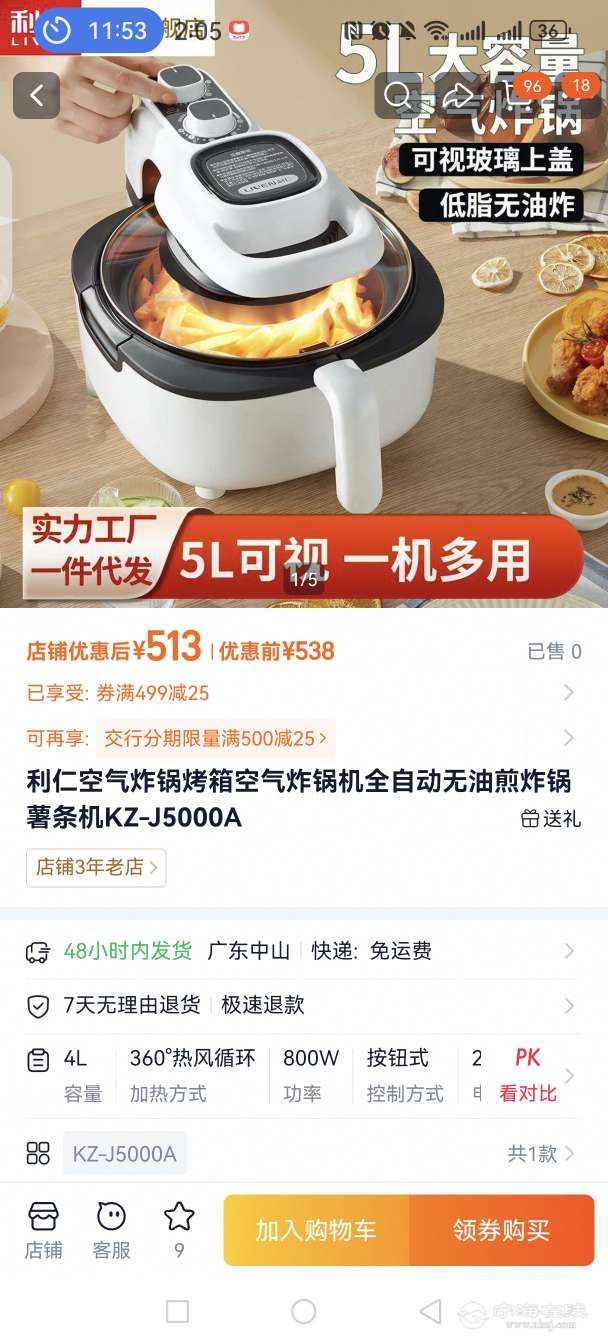Viewport: 608px width, 1344px height.
Task: Open the 48小时内发货 shipping details row
Action: point(300,951)
